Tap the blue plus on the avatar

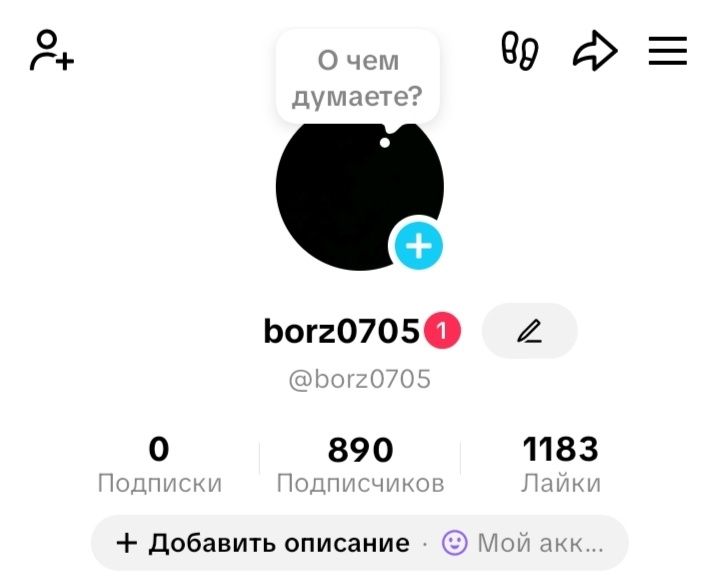[418, 245]
